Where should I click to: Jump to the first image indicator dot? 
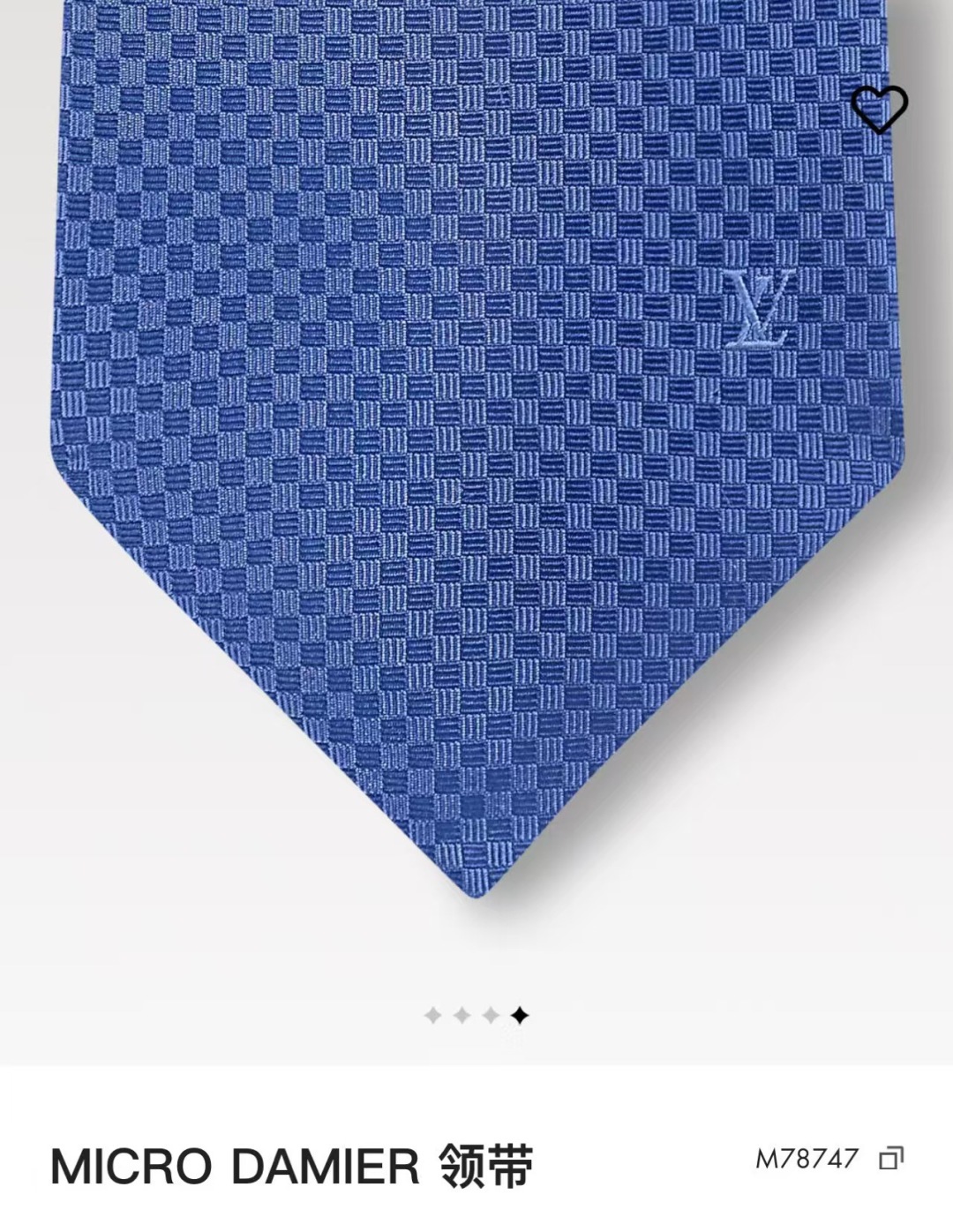(x=432, y=1016)
